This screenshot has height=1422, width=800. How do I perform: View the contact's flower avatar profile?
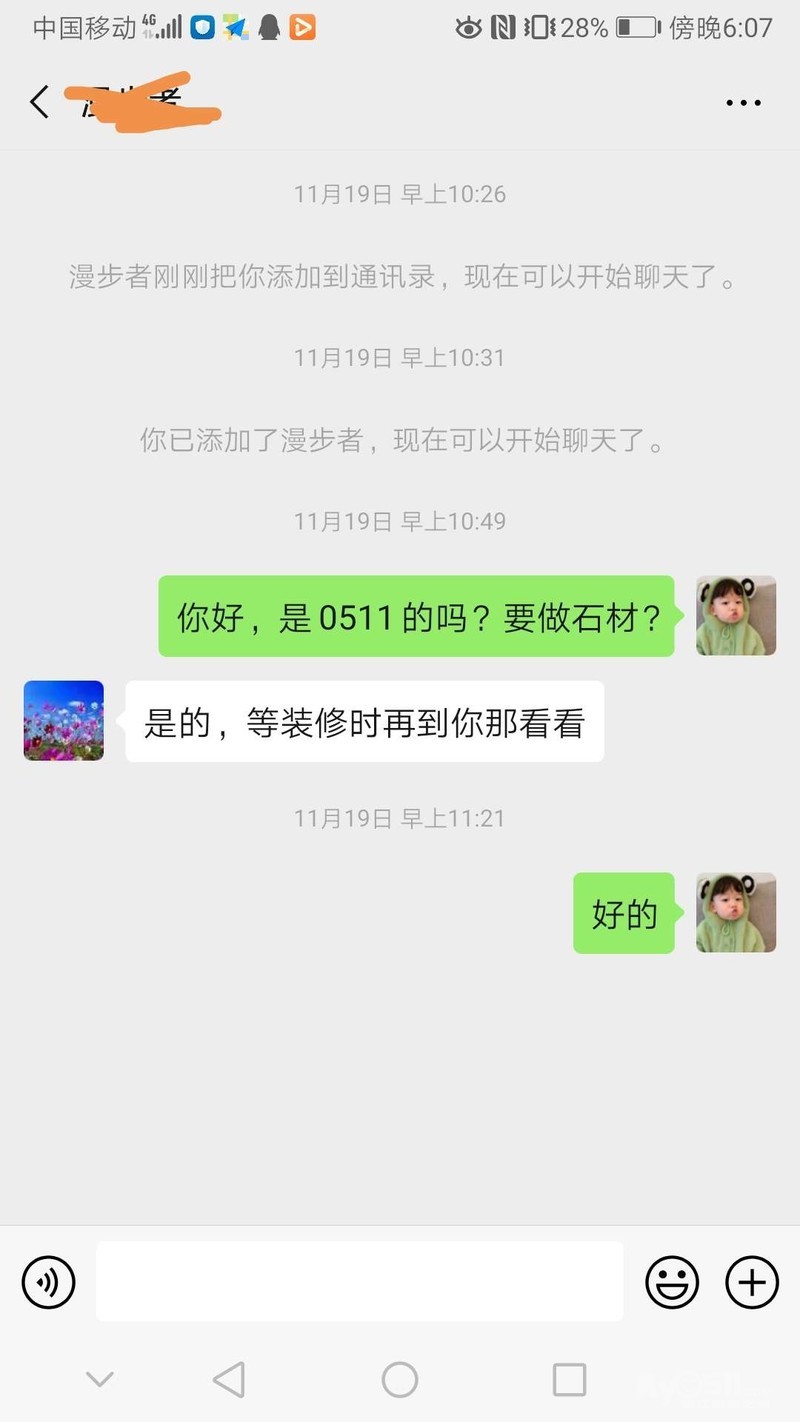[64, 721]
